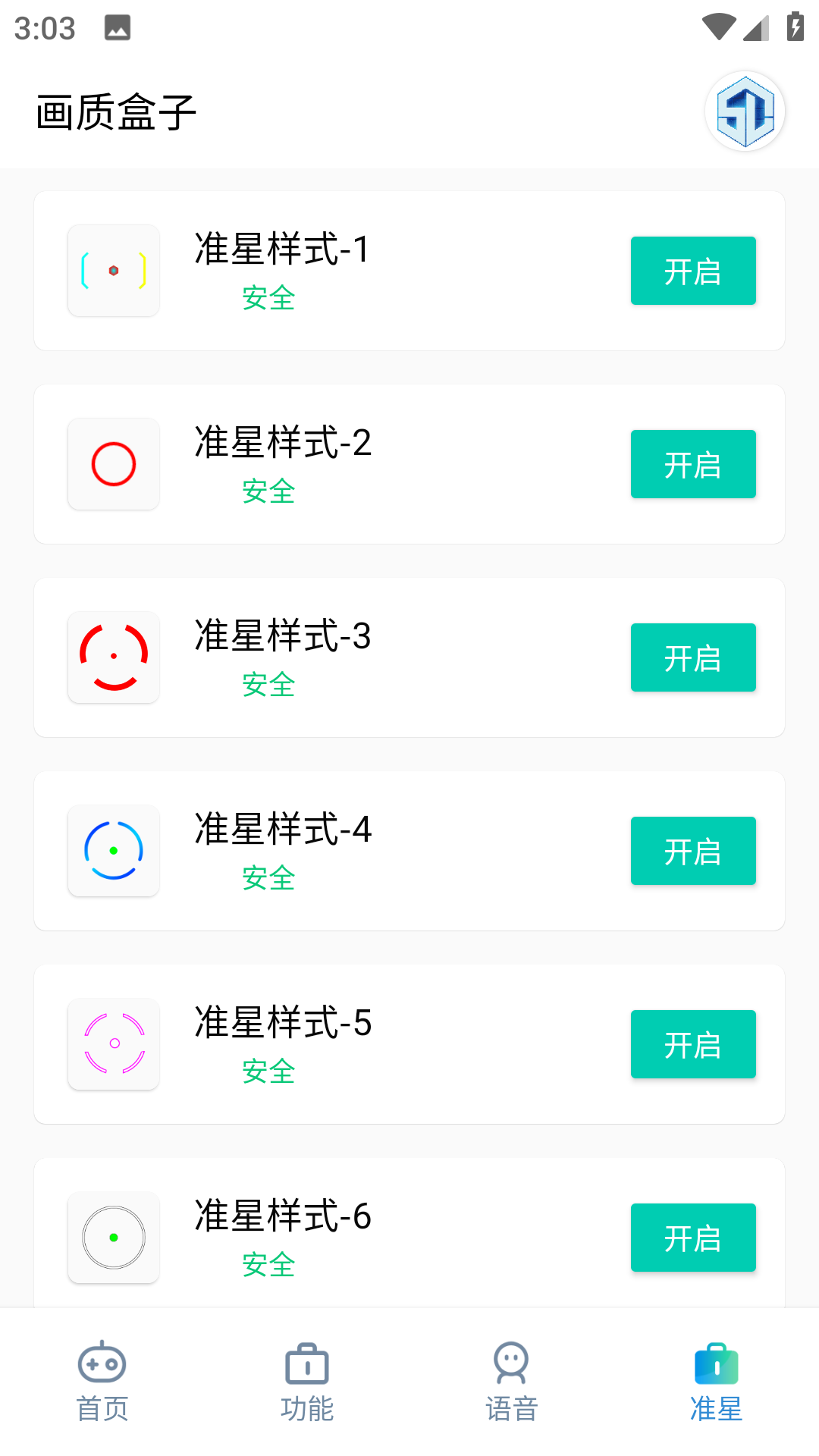Select the red dot crosshair style-3 icon
This screenshot has width=819, height=1456.
click(113, 657)
